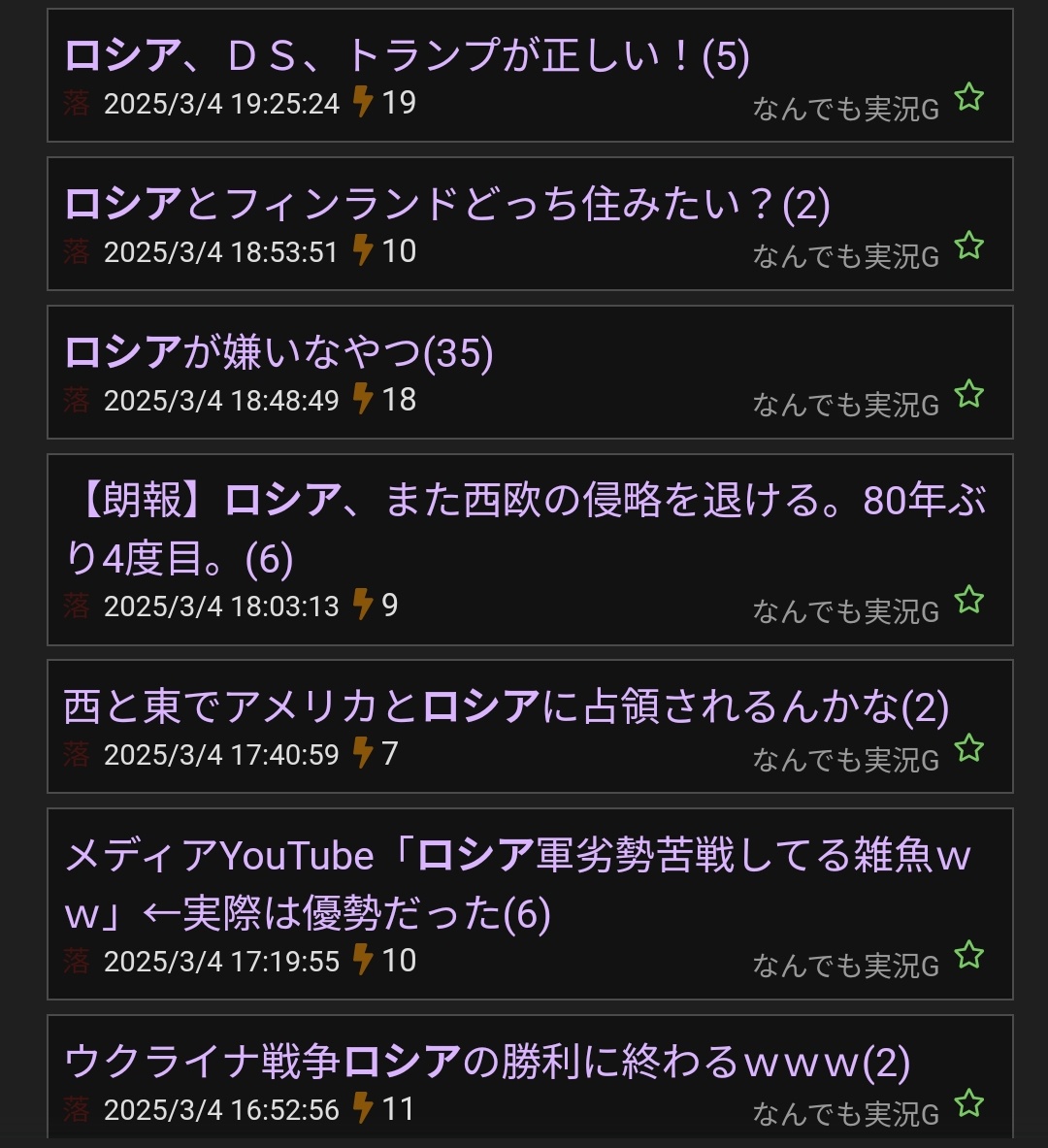Screen dimensions: 1048x1148
Task: Star the 西と東でアメリカとロシア thread
Action: [968, 749]
